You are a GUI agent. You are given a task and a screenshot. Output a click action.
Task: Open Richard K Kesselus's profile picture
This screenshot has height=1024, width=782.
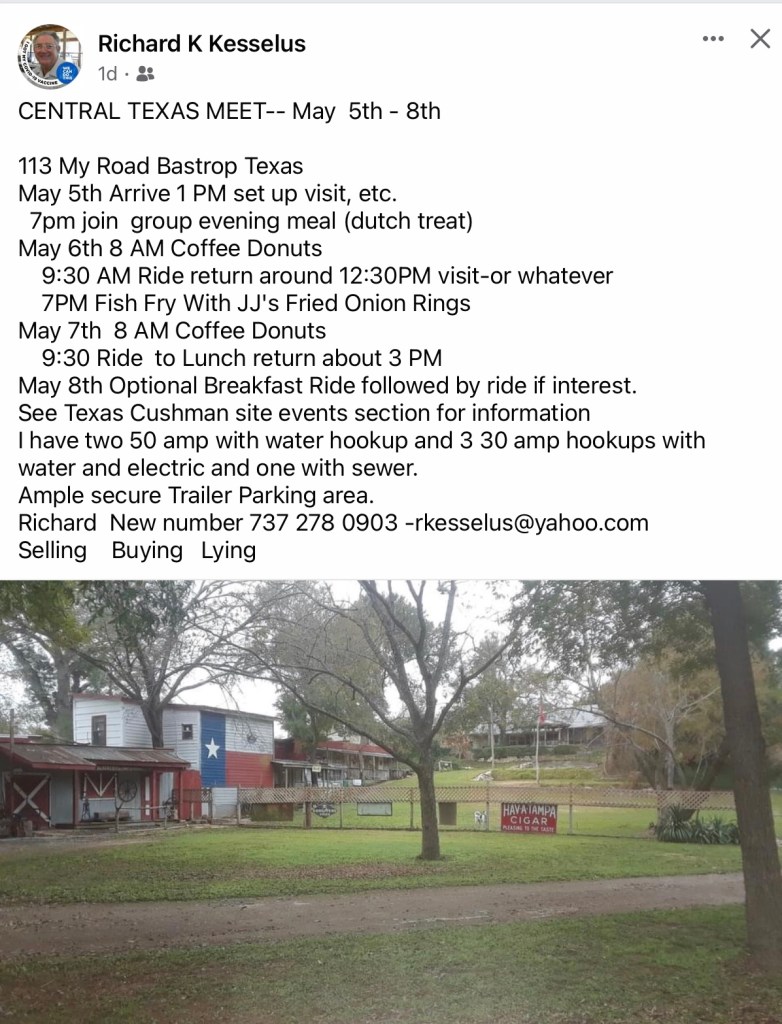(x=49, y=56)
